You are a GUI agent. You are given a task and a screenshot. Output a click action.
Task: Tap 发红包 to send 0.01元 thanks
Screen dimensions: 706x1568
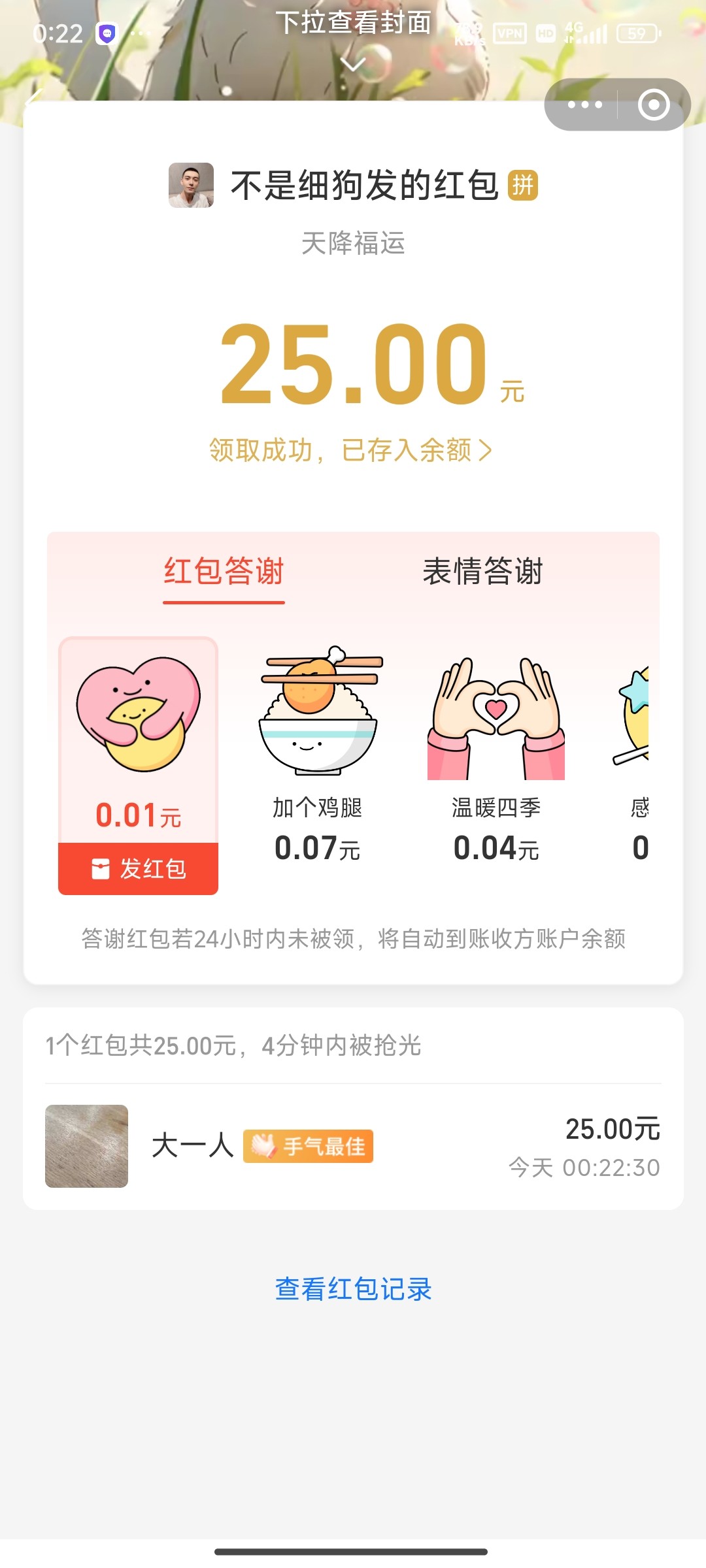tap(139, 869)
